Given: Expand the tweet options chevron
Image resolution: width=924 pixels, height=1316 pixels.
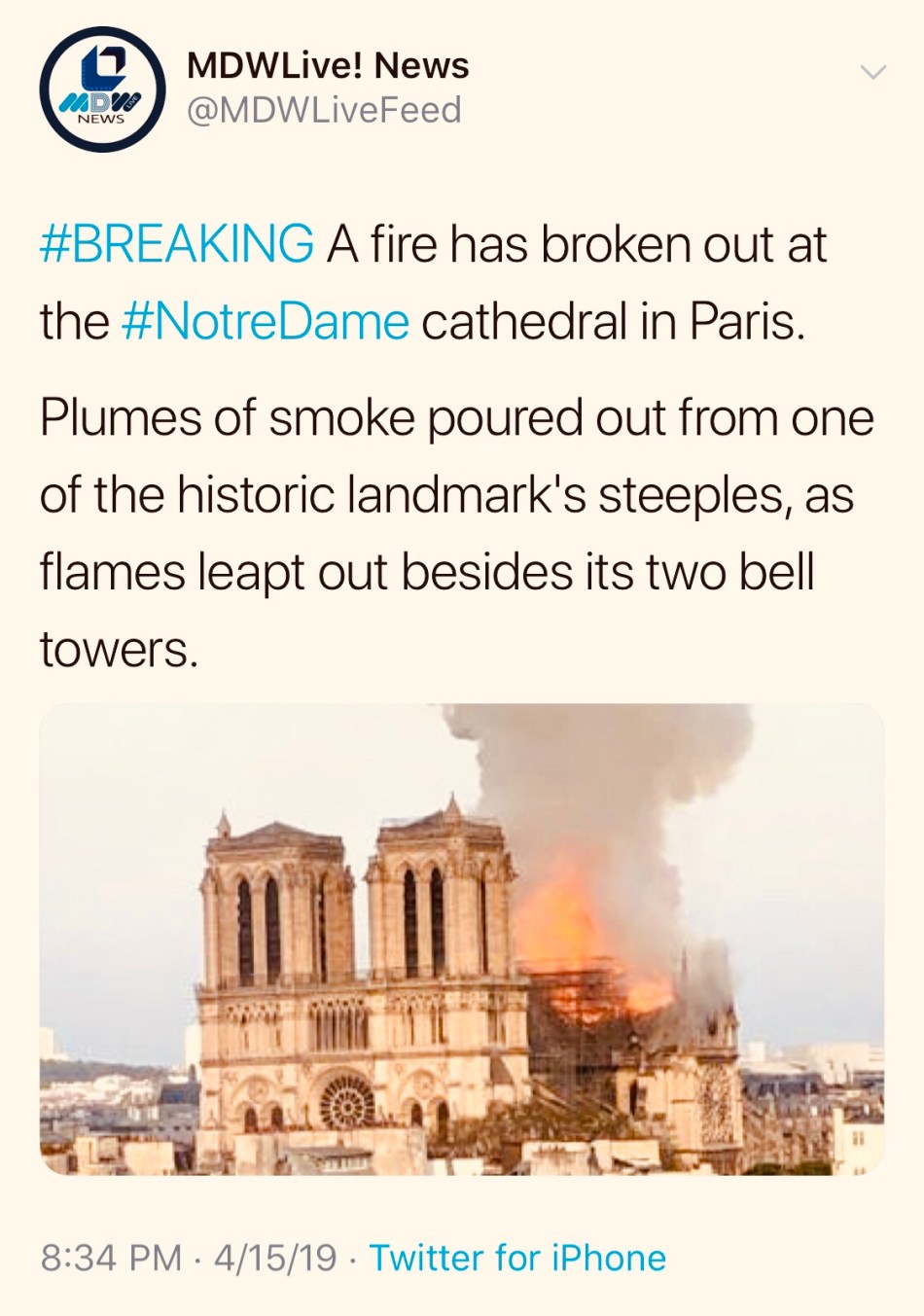Looking at the screenshot, I should [873, 72].
